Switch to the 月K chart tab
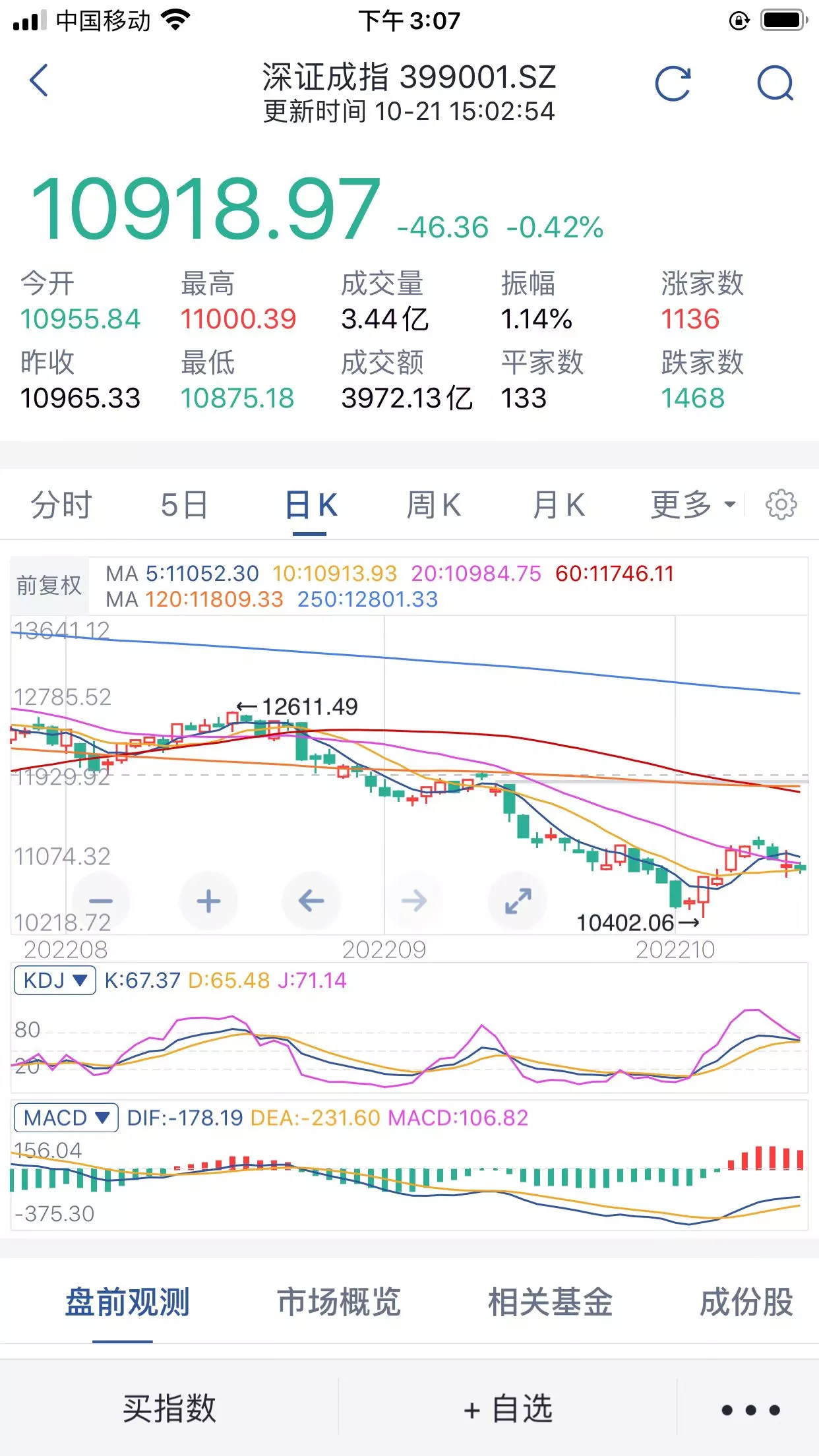This screenshot has height=1456, width=819. coord(559,506)
